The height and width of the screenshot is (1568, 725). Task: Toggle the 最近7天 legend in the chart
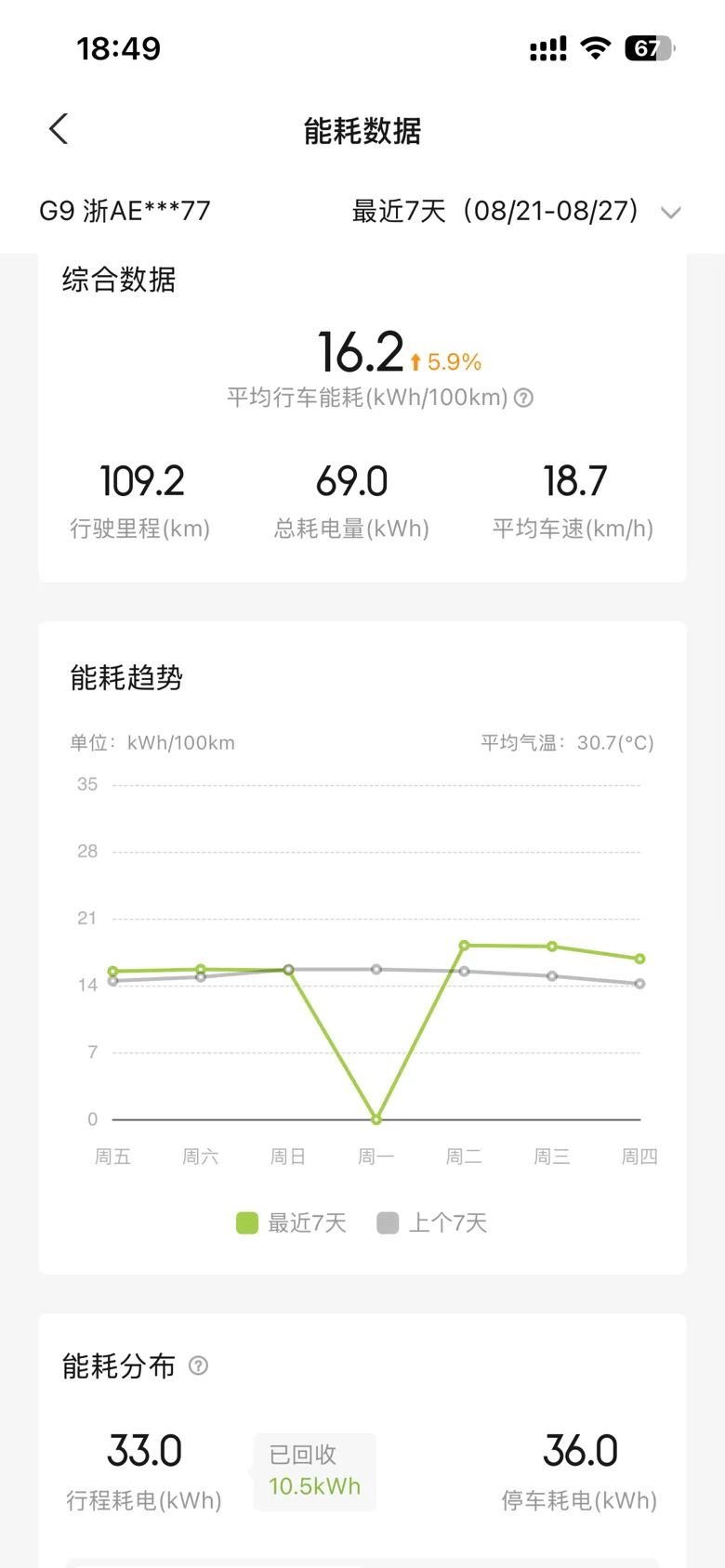(x=291, y=1222)
